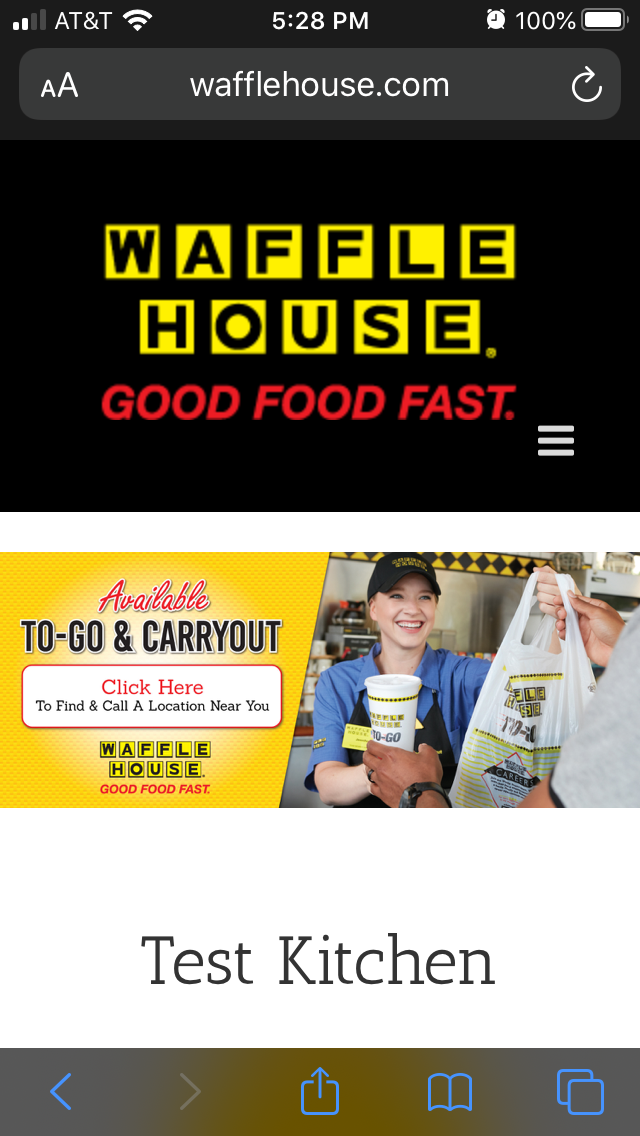Tap the wafflehouse.com address field
This screenshot has width=640, height=1136.
click(x=320, y=85)
